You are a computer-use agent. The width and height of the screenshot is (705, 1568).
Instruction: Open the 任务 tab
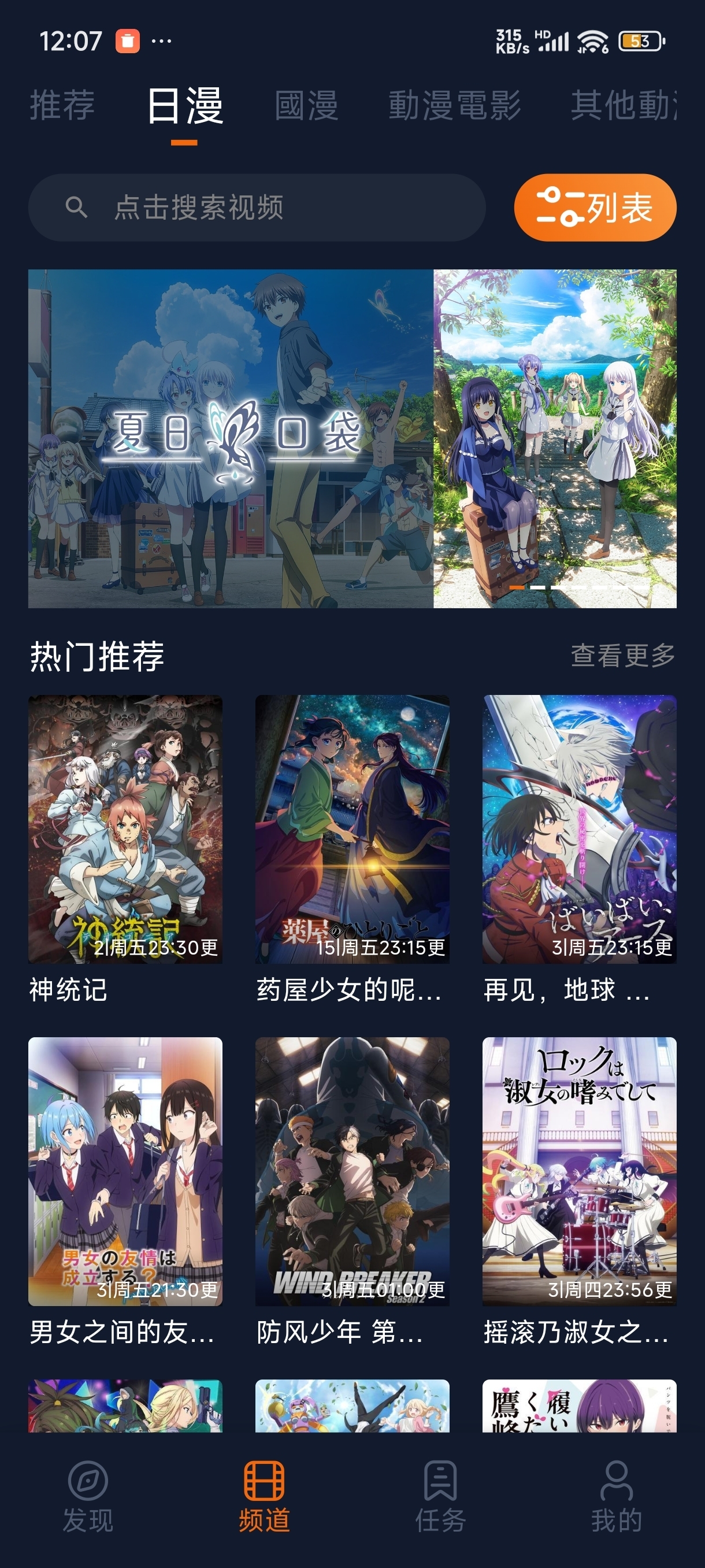(440, 1496)
